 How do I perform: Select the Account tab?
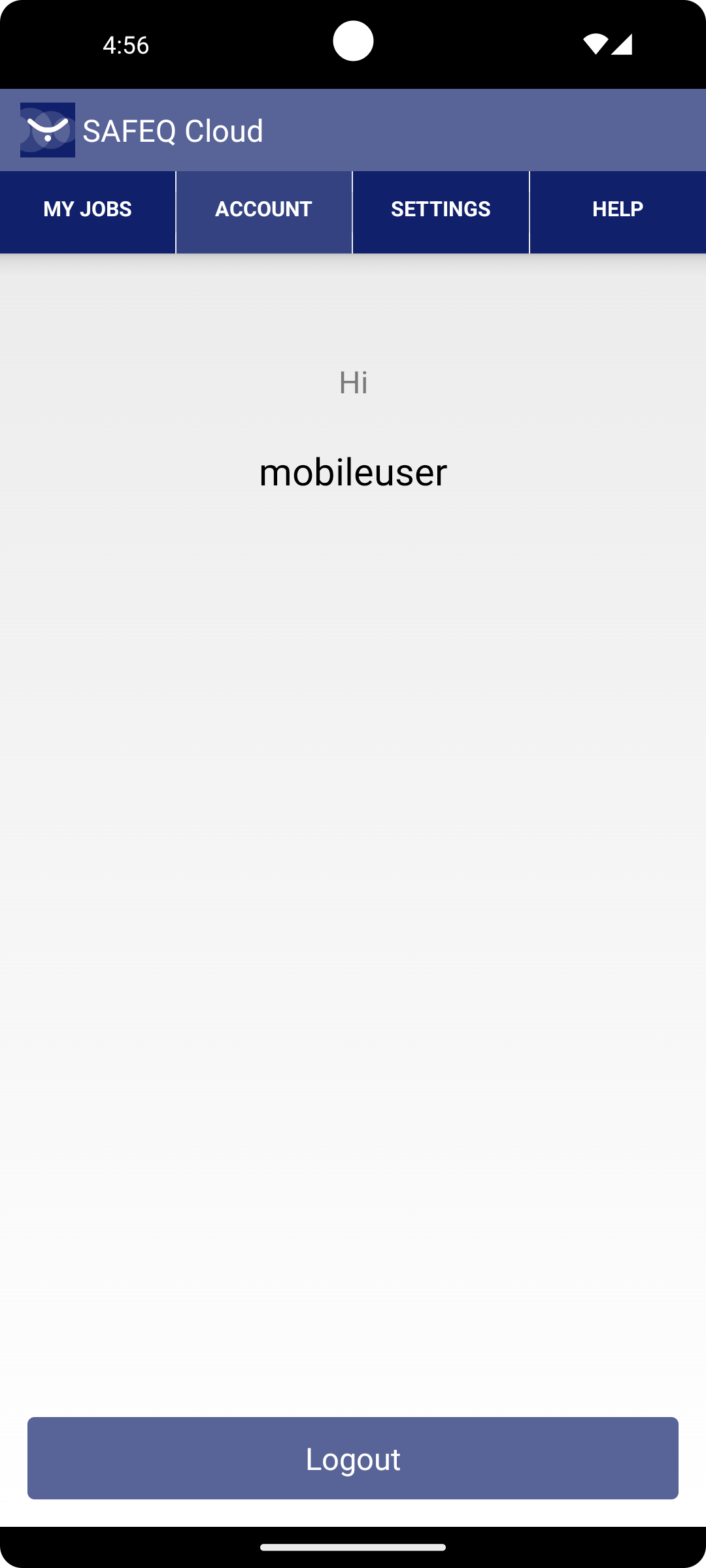pyautogui.click(x=263, y=210)
